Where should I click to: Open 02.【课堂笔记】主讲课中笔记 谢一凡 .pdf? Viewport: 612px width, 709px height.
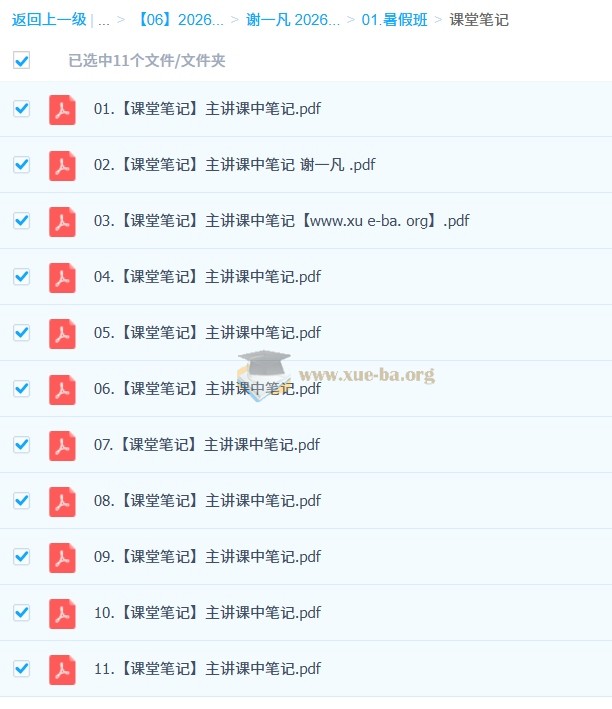coord(234,165)
